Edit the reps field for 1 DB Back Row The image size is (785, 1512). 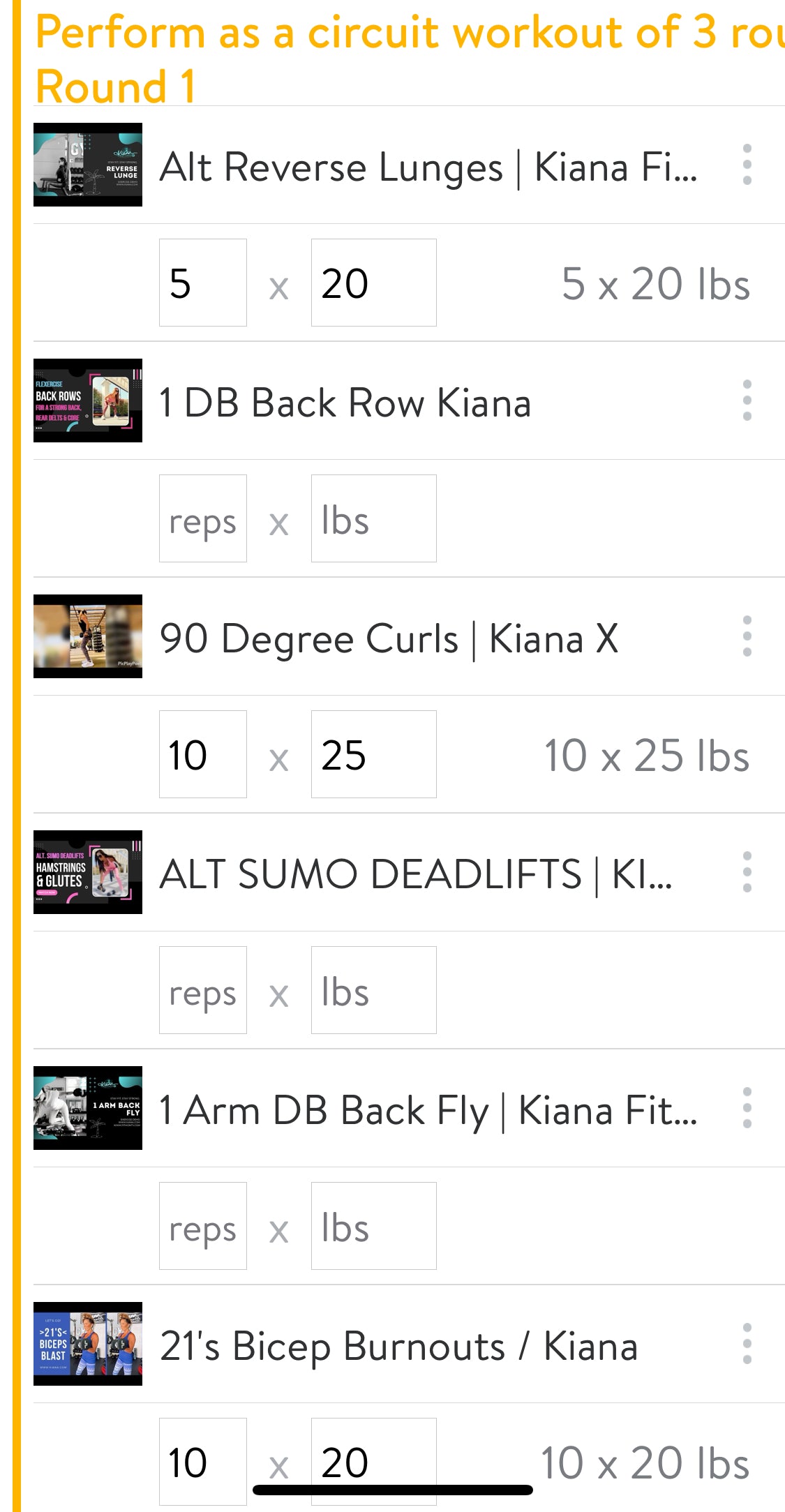[202, 518]
